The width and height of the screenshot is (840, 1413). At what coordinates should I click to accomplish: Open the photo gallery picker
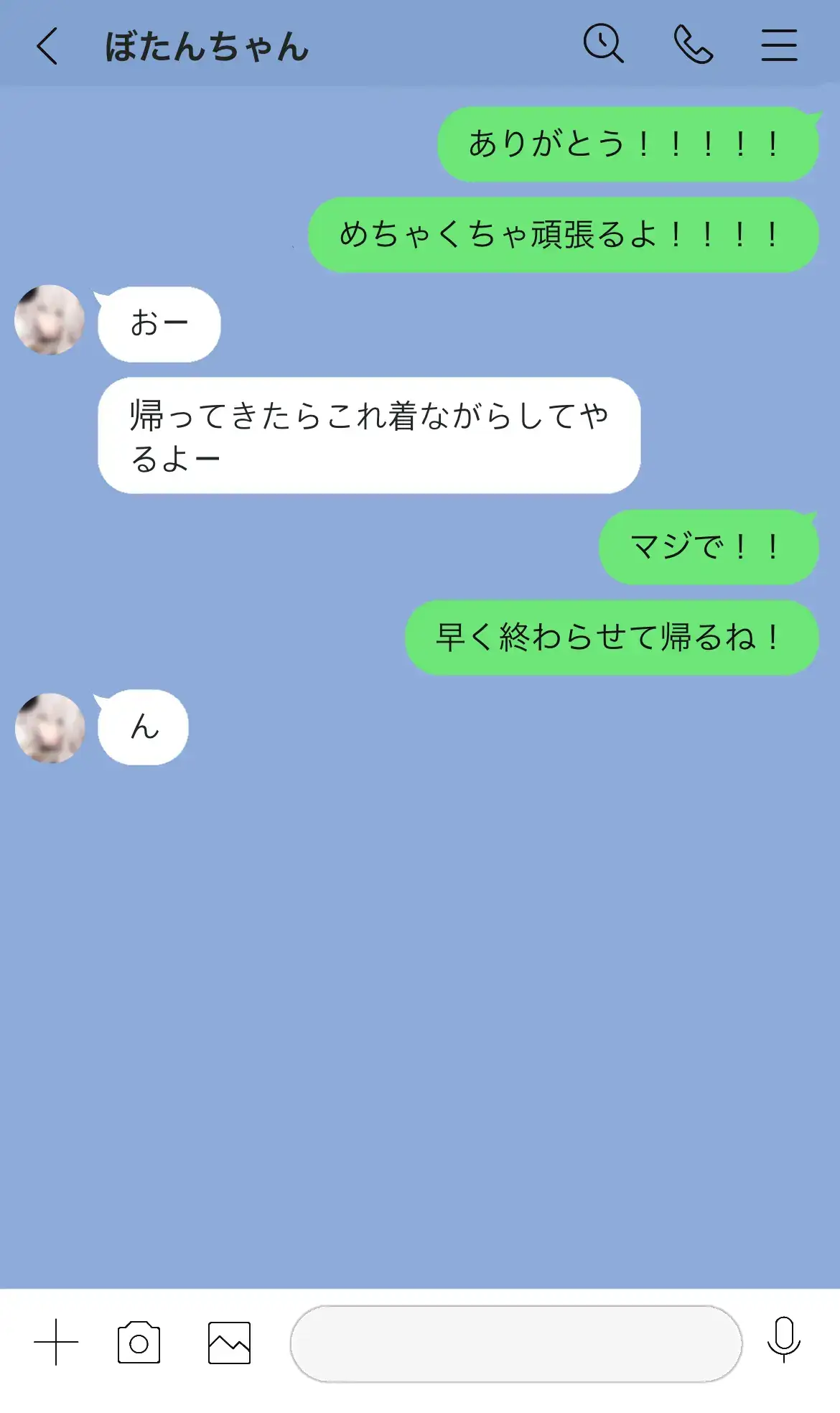229,1342
